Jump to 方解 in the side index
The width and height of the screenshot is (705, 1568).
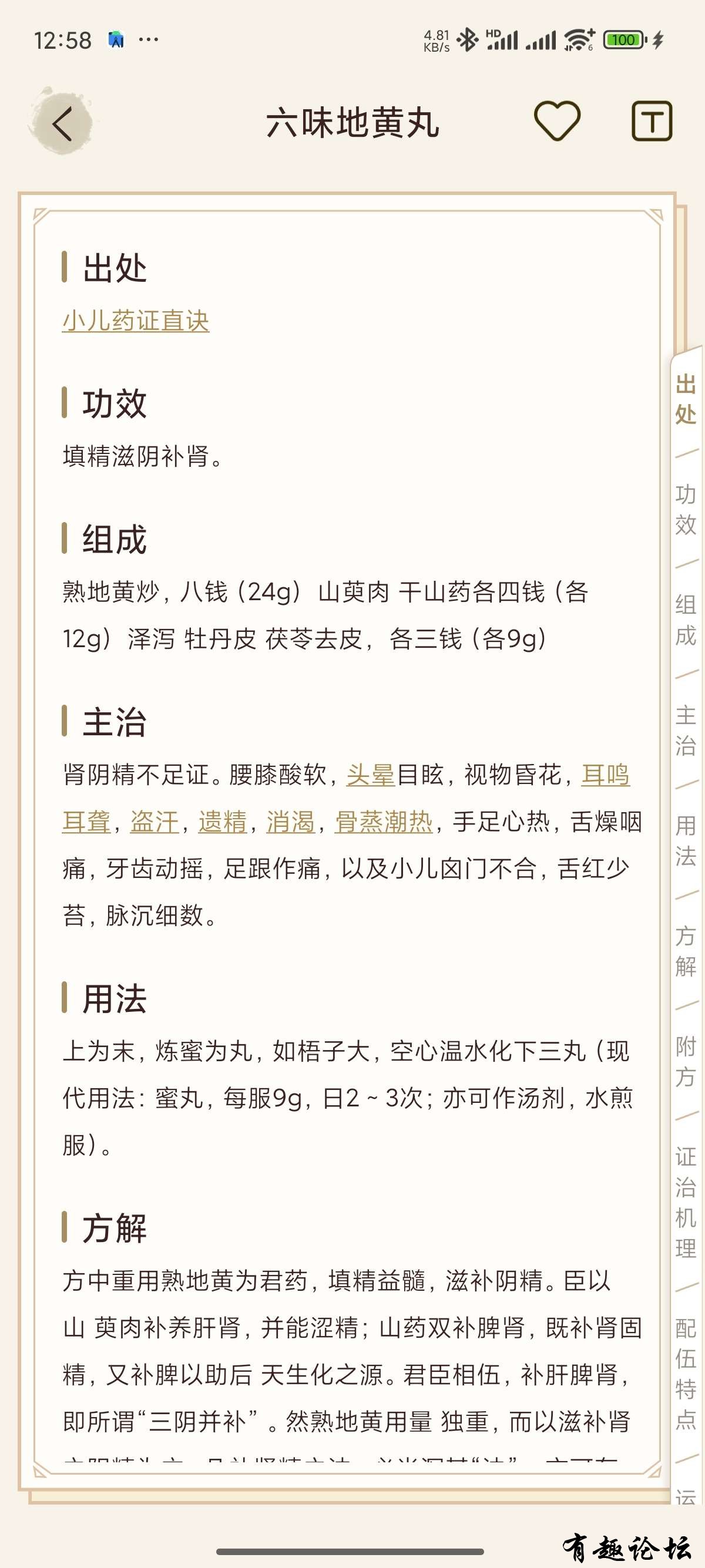[x=686, y=951]
